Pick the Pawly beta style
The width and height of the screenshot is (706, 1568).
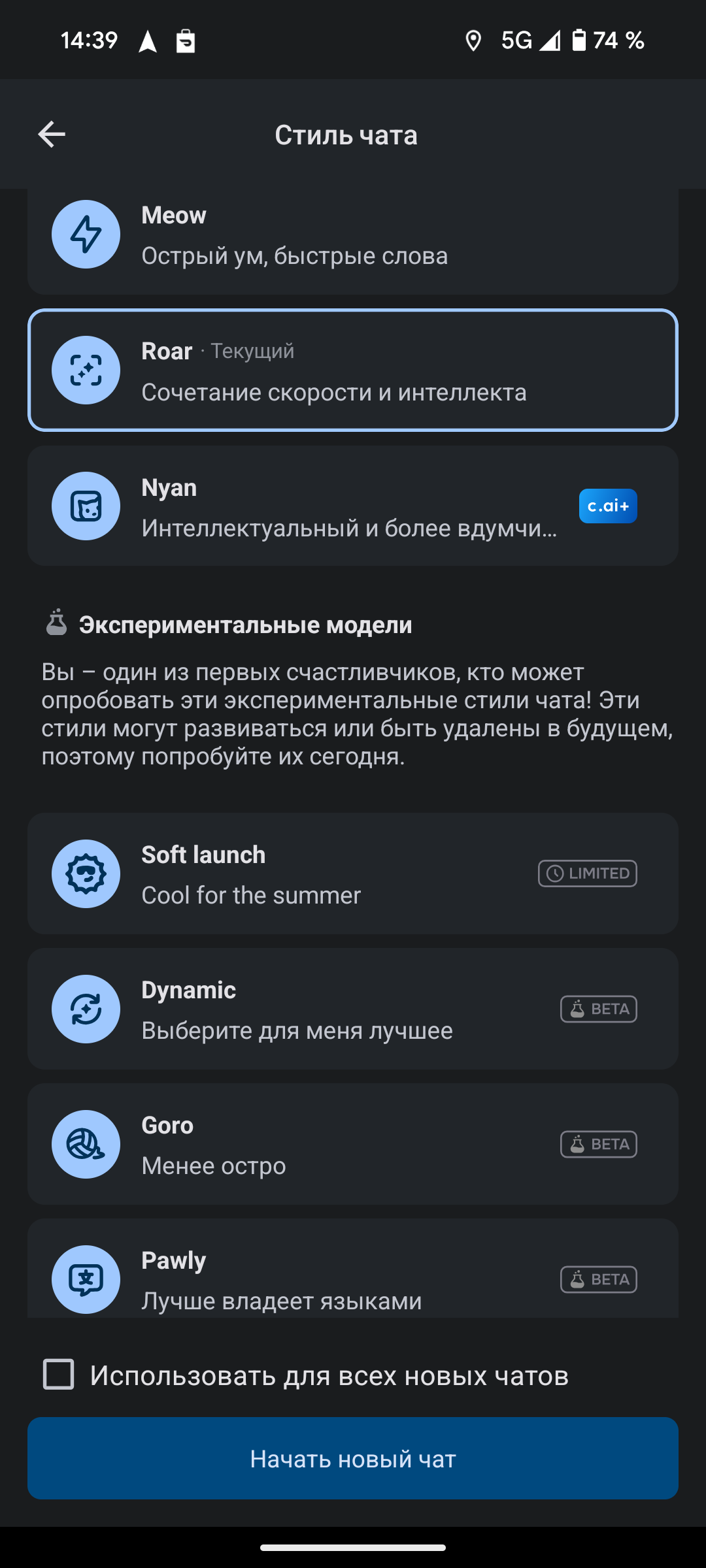tap(353, 1268)
